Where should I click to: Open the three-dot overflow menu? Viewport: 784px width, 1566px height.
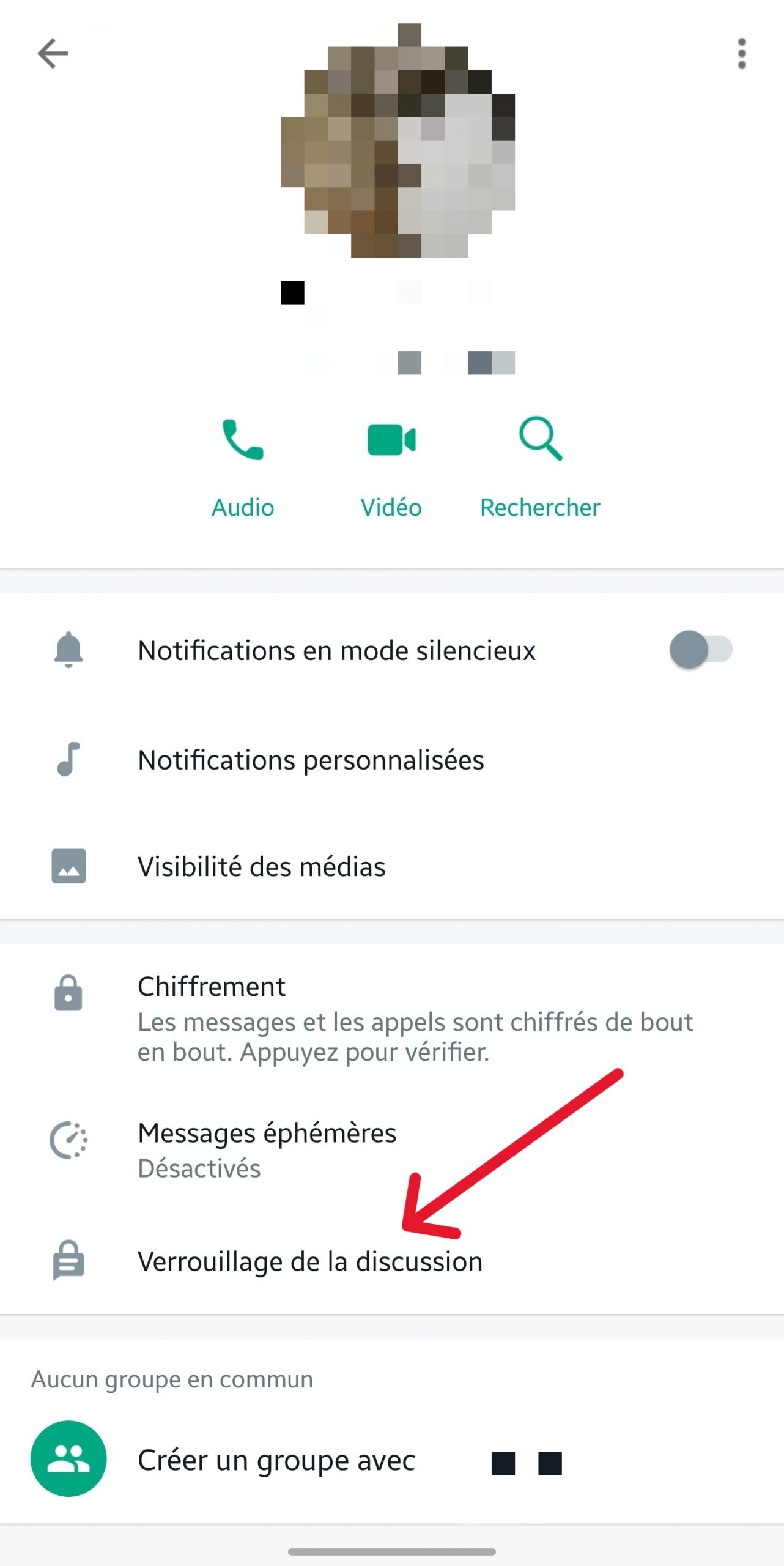click(741, 54)
